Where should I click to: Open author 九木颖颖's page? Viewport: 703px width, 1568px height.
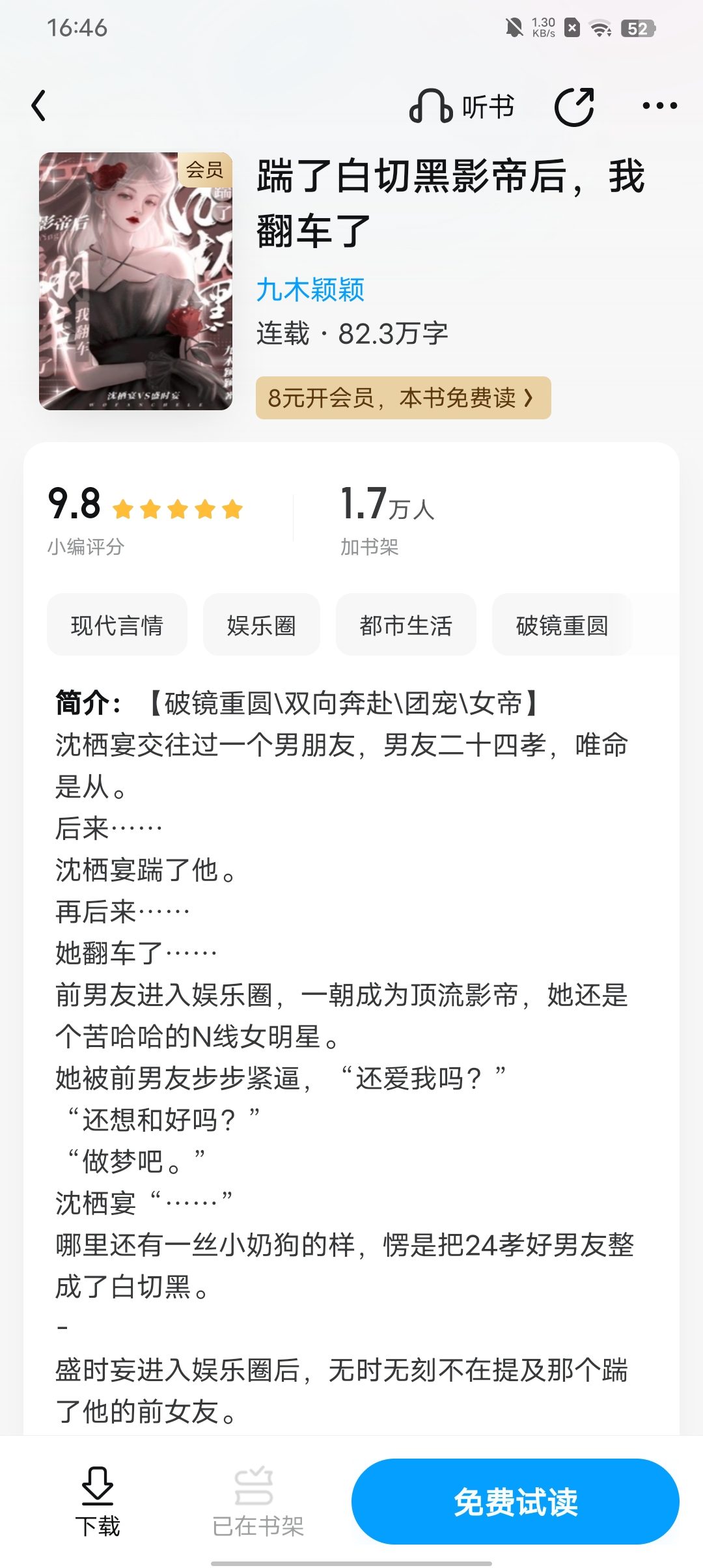pyautogui.click(x=310, y=290)
